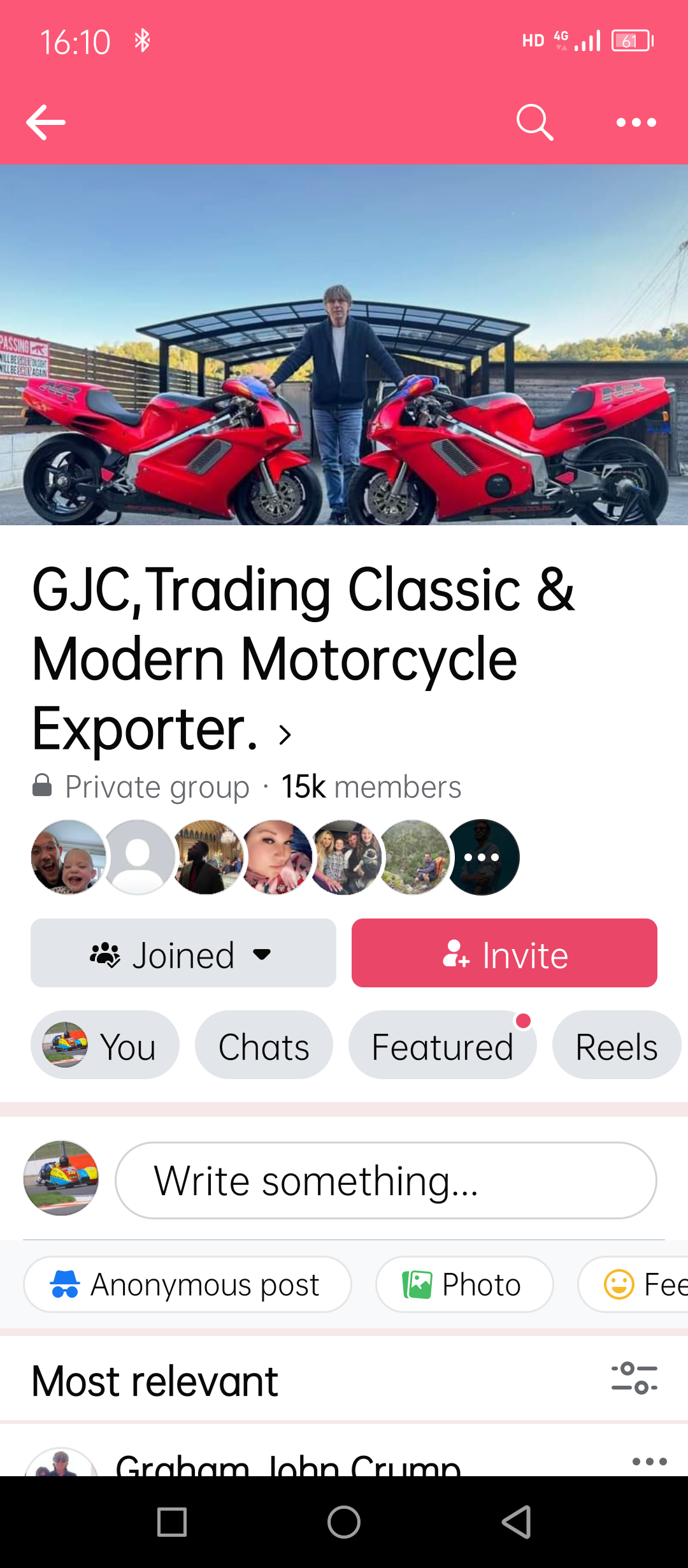Open the group cover photo
The width and height of the screenshot is (688, 1568).
pos(344,344)
